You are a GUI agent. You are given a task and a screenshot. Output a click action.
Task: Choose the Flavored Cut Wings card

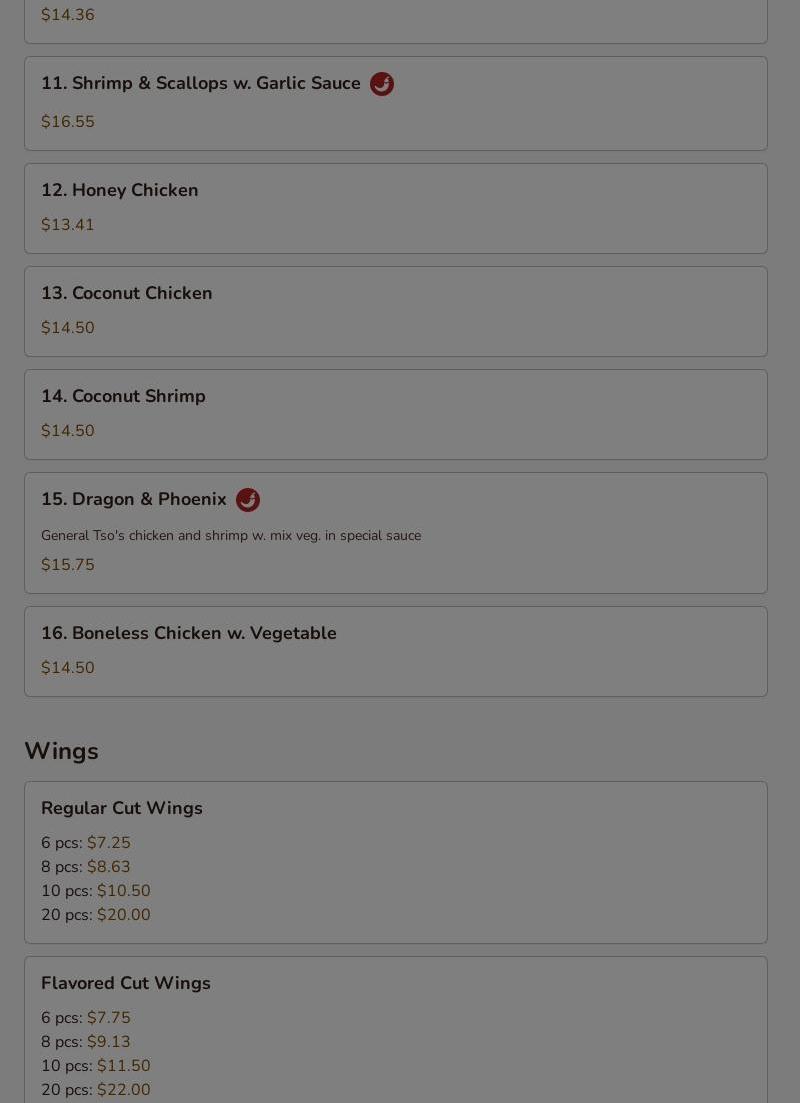point(395,1030)
